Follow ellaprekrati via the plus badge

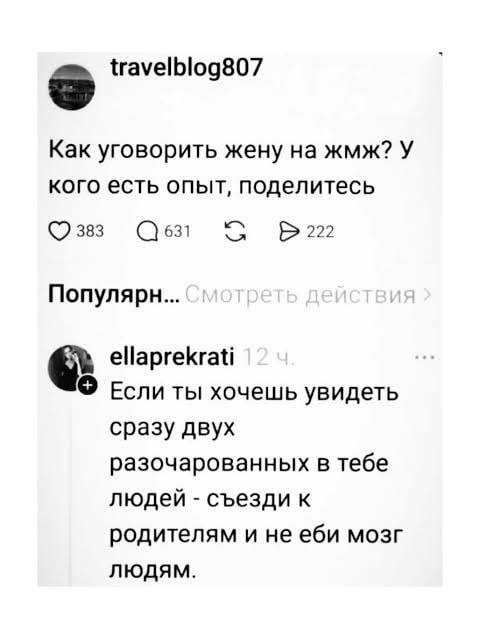(88, 385)
